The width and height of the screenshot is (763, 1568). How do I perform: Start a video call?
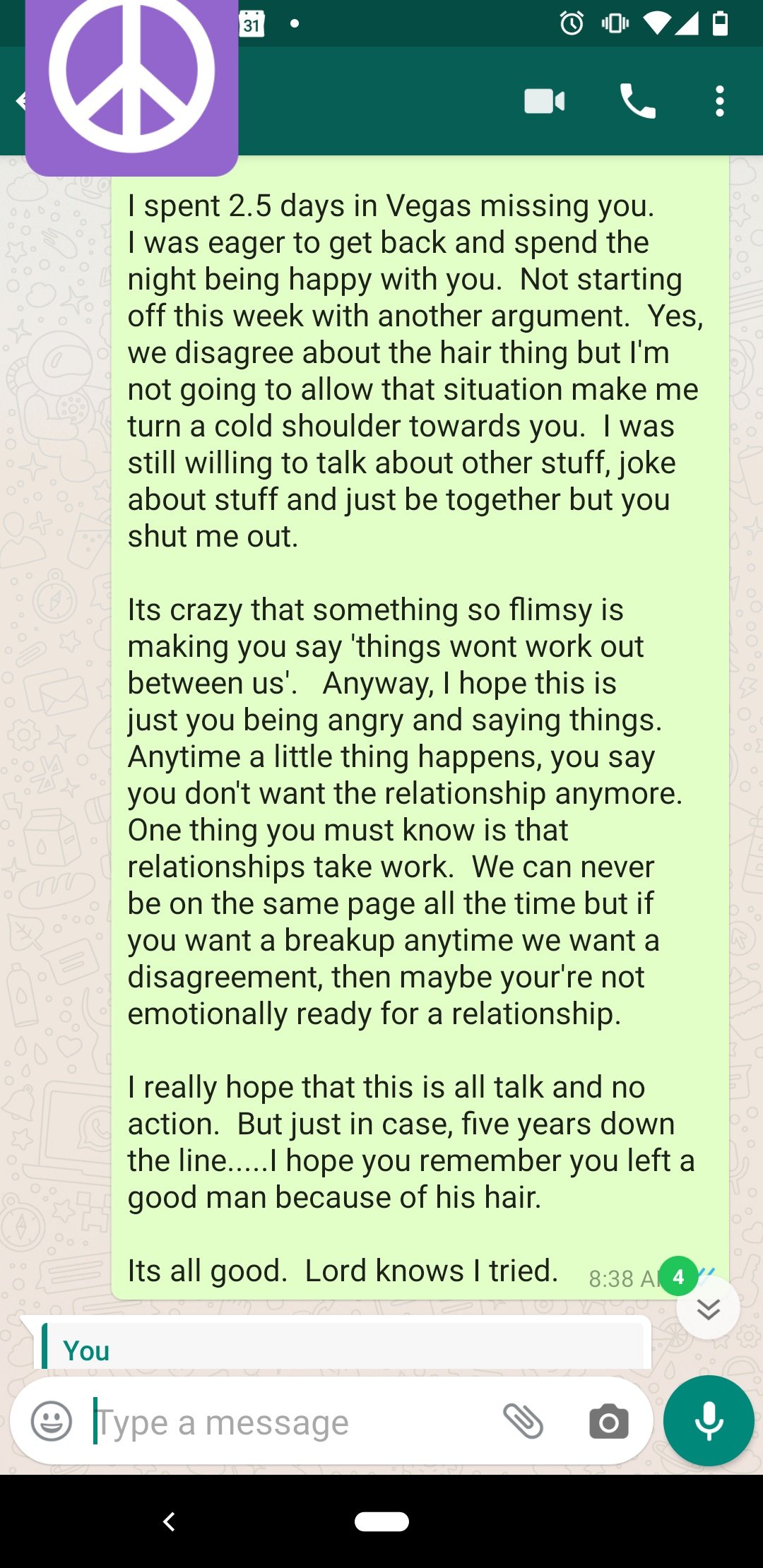pos(544,102)
